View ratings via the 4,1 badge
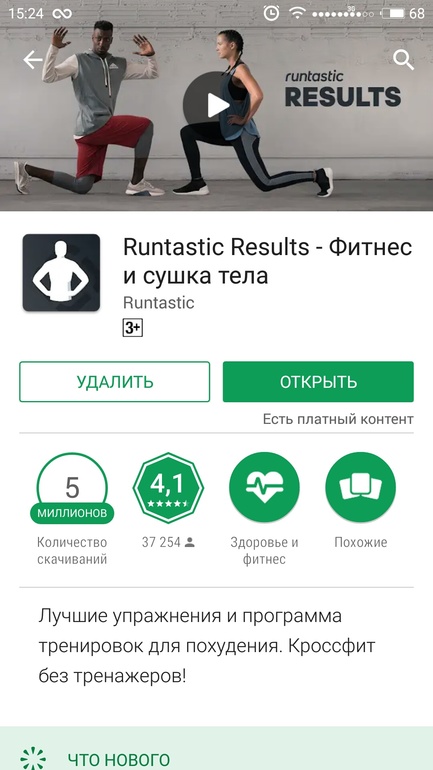 [168, 488]
